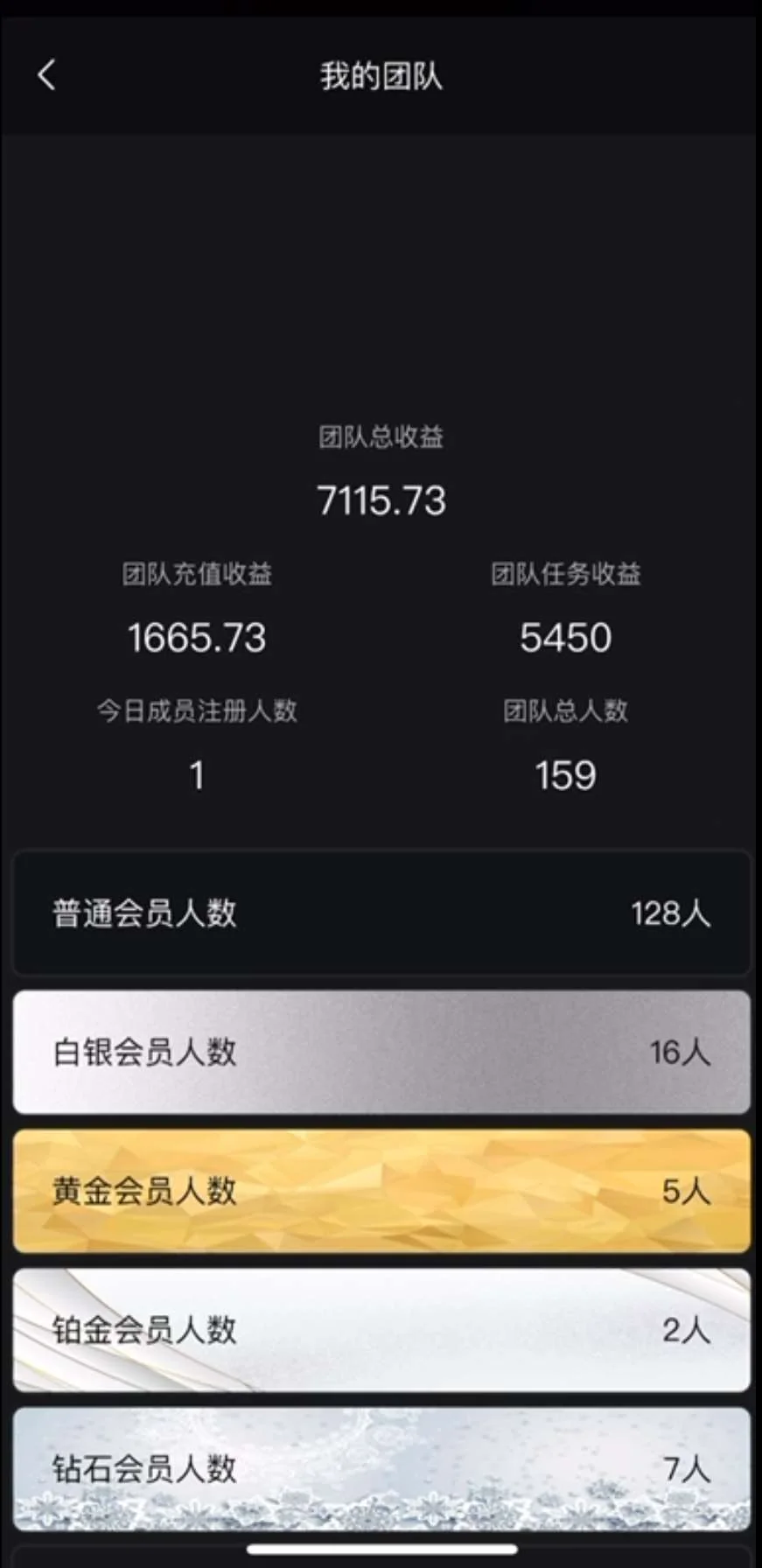Tap 钻石会员人数 card
This screenshot has height=1568, width=762.
click(381, 1467)
